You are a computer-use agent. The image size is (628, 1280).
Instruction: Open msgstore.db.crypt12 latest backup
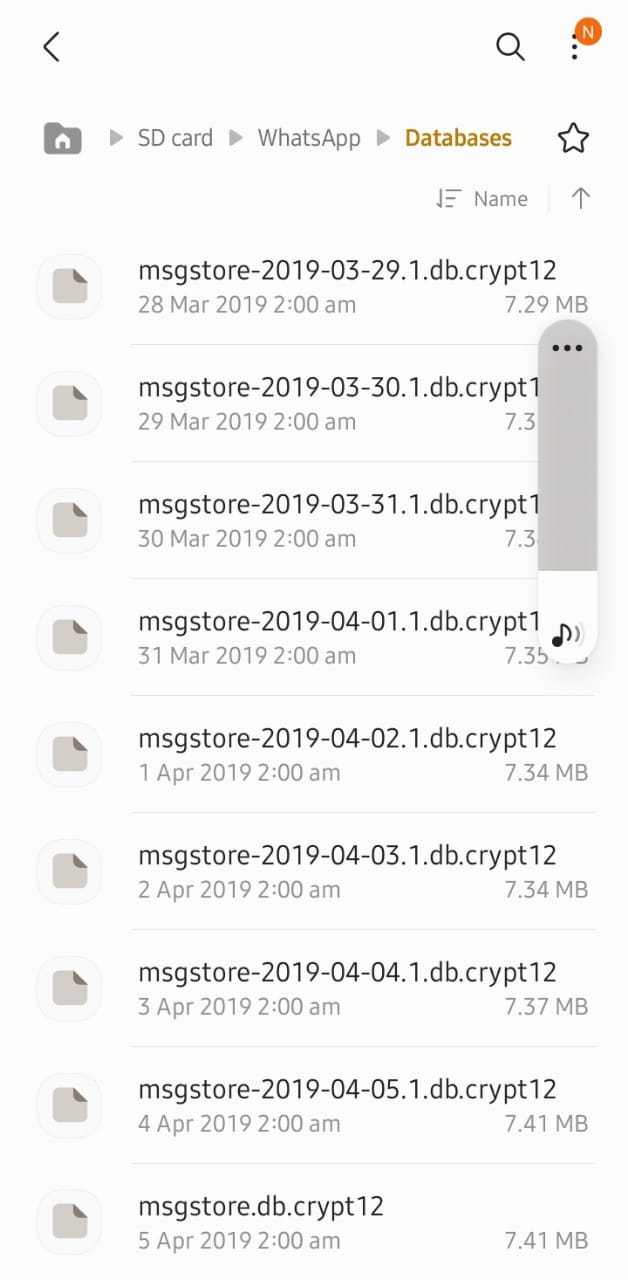pyautogui.click(x=314, y=1223)
